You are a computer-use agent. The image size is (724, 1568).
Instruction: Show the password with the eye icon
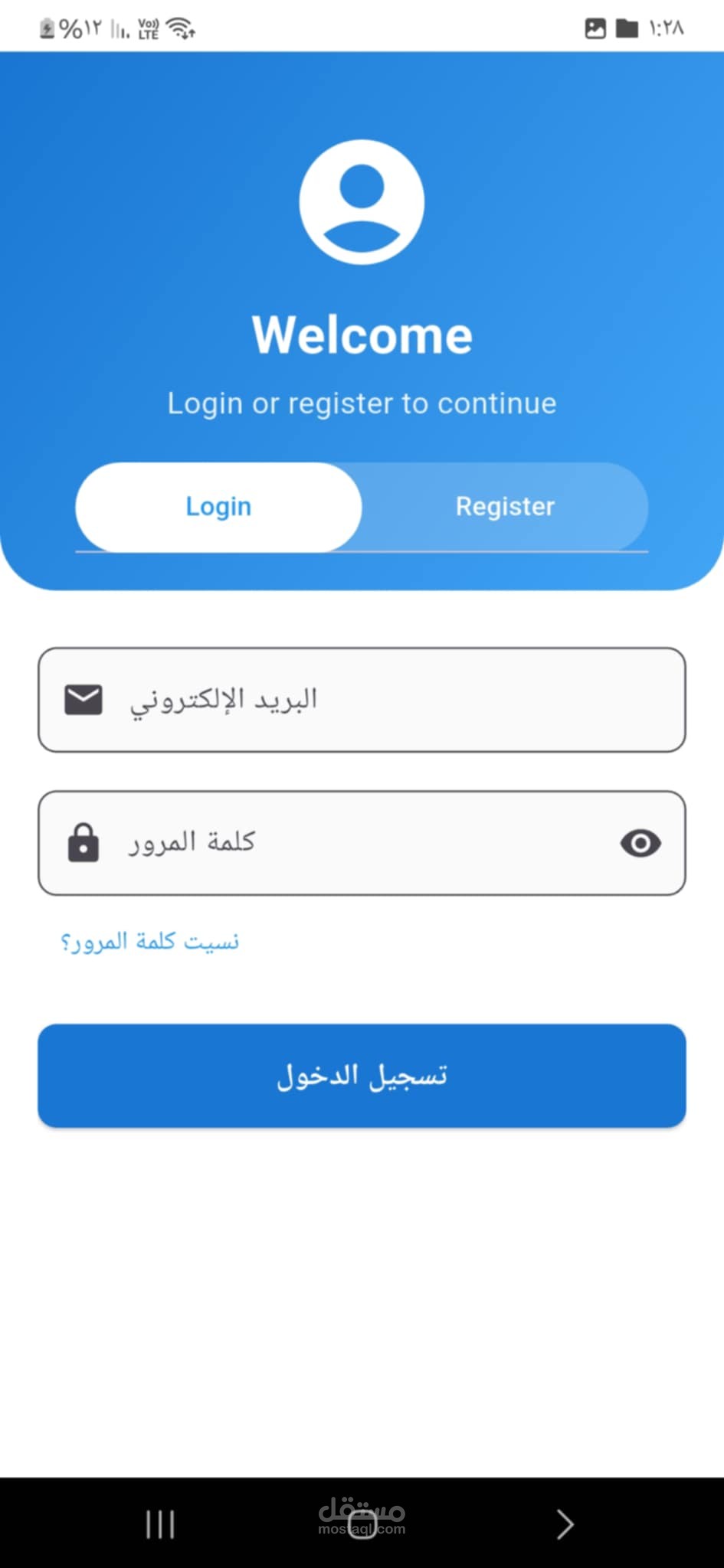tap(640, 843)
